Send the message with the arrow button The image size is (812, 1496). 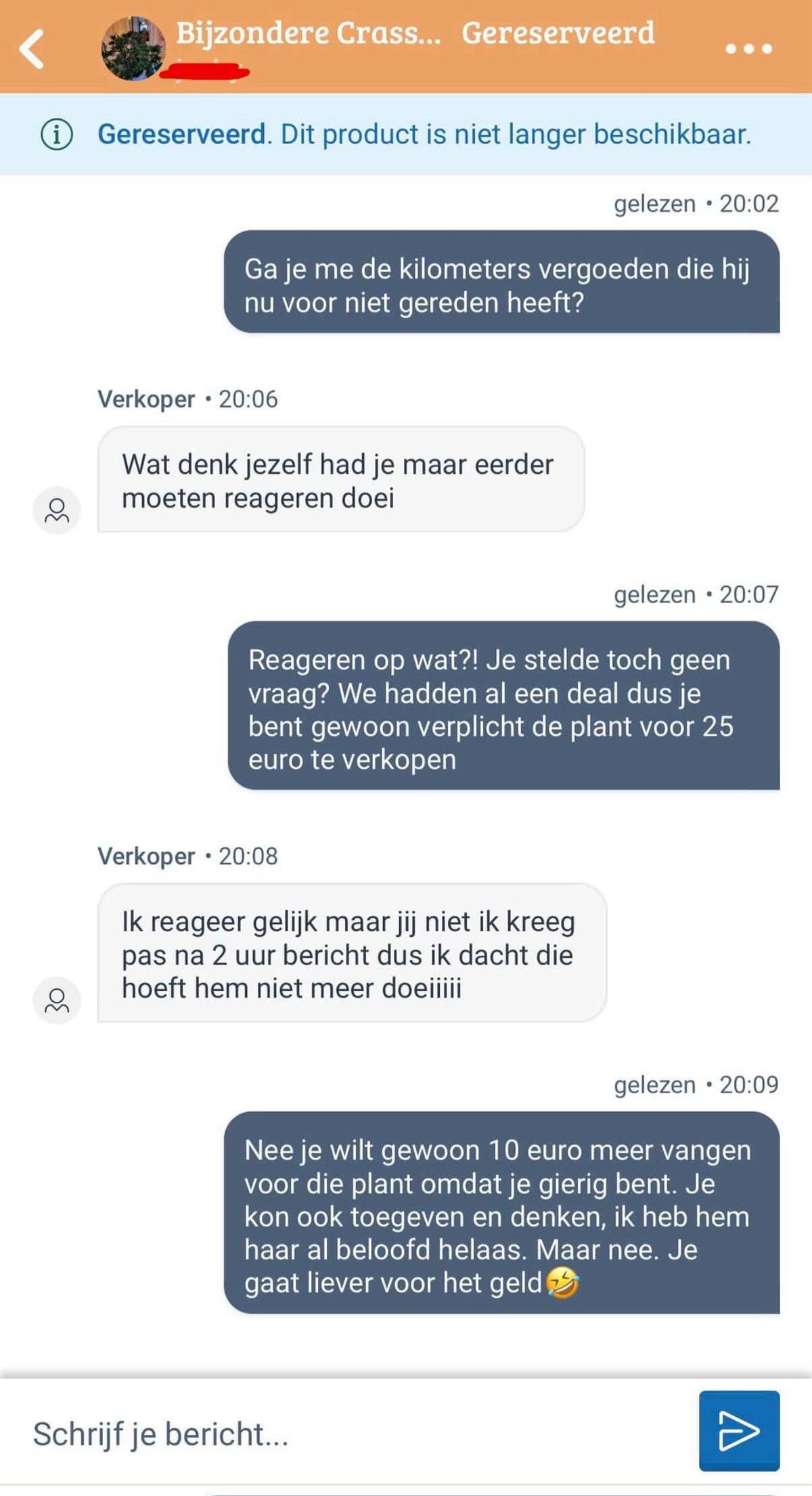(739, 1430)
